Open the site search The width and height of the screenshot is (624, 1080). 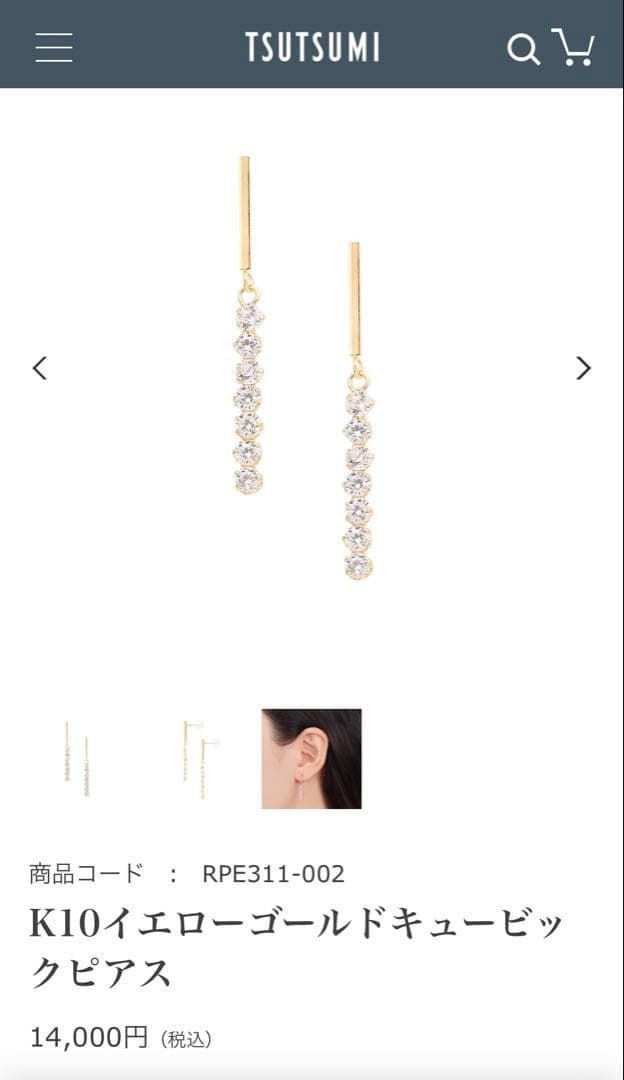pos(523,48)
